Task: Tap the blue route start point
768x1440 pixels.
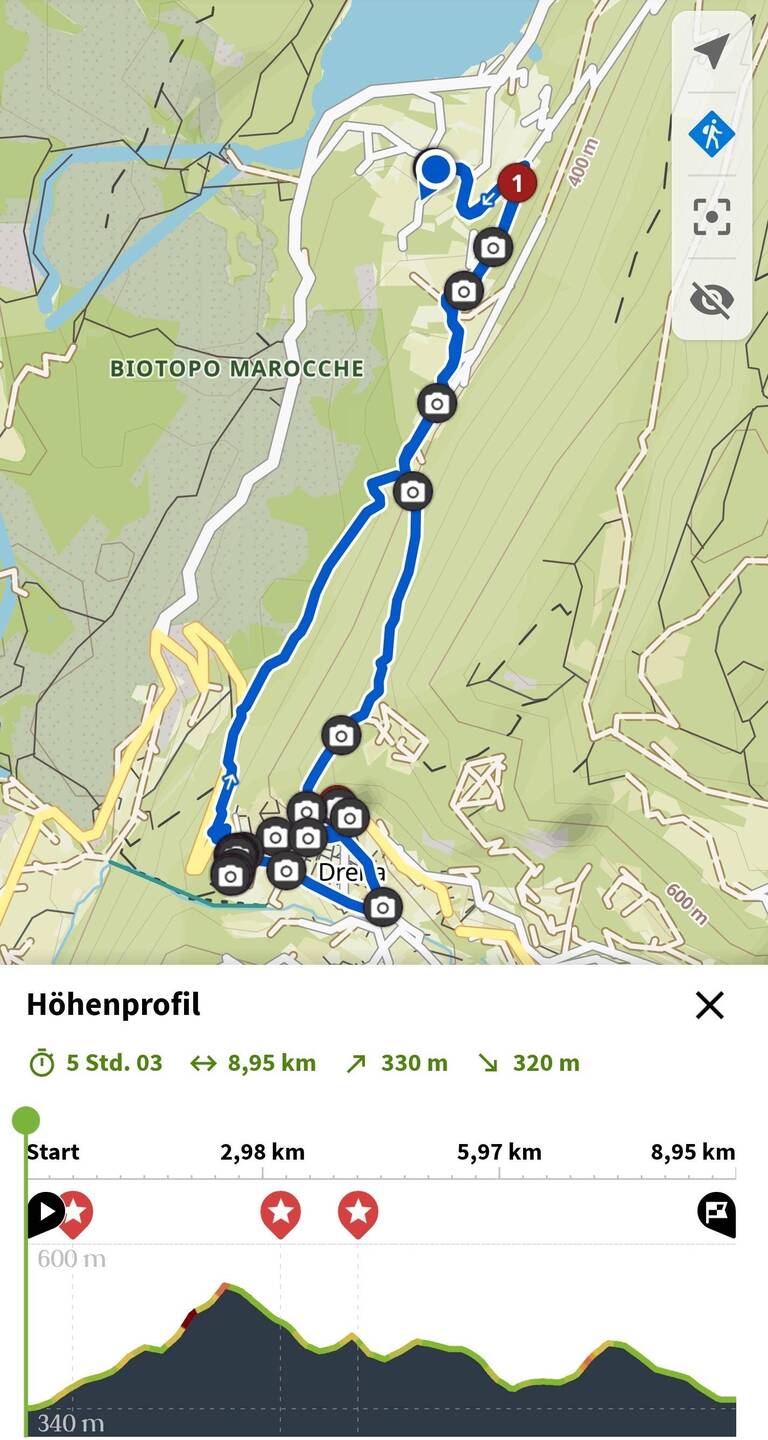Action: (436, 170)
